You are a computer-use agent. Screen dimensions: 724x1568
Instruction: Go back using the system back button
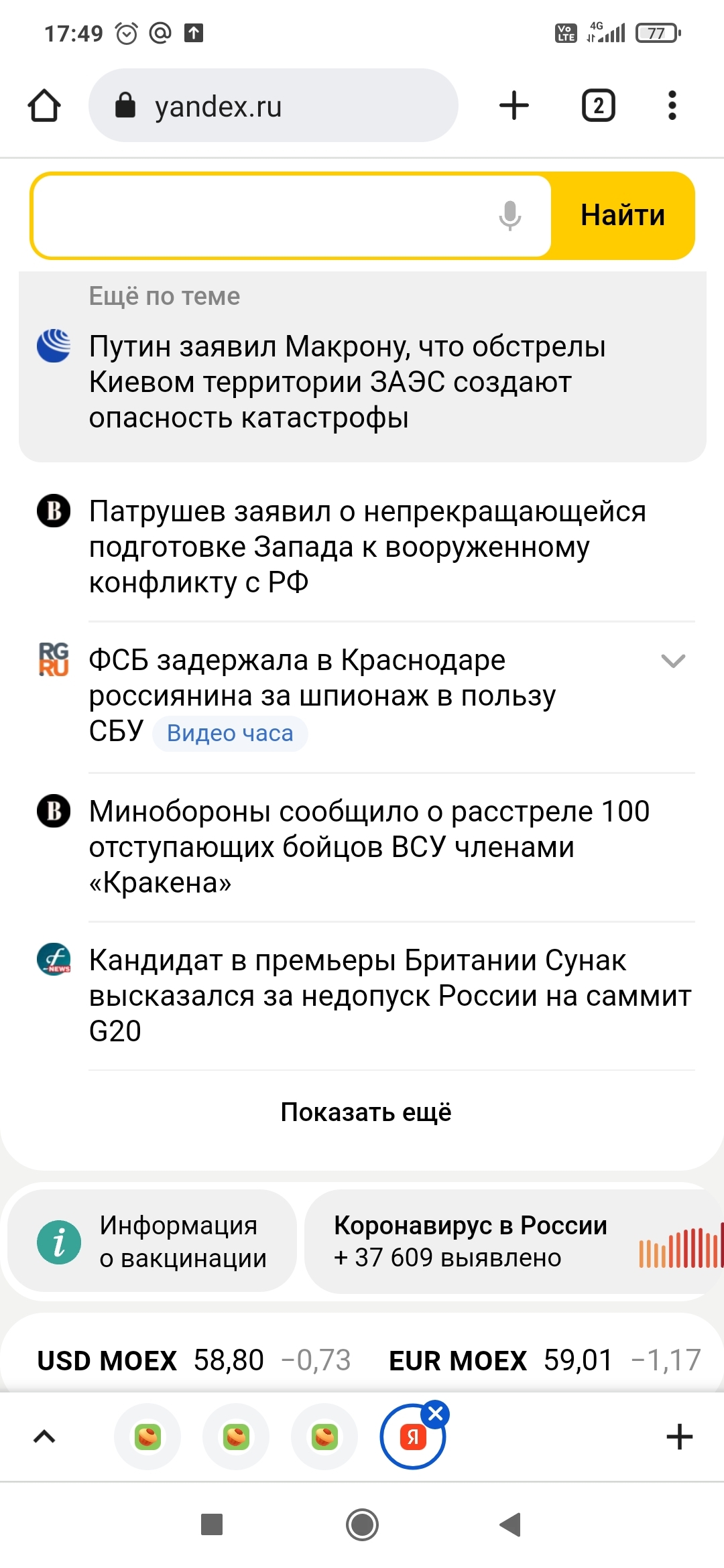point(511,1525)
